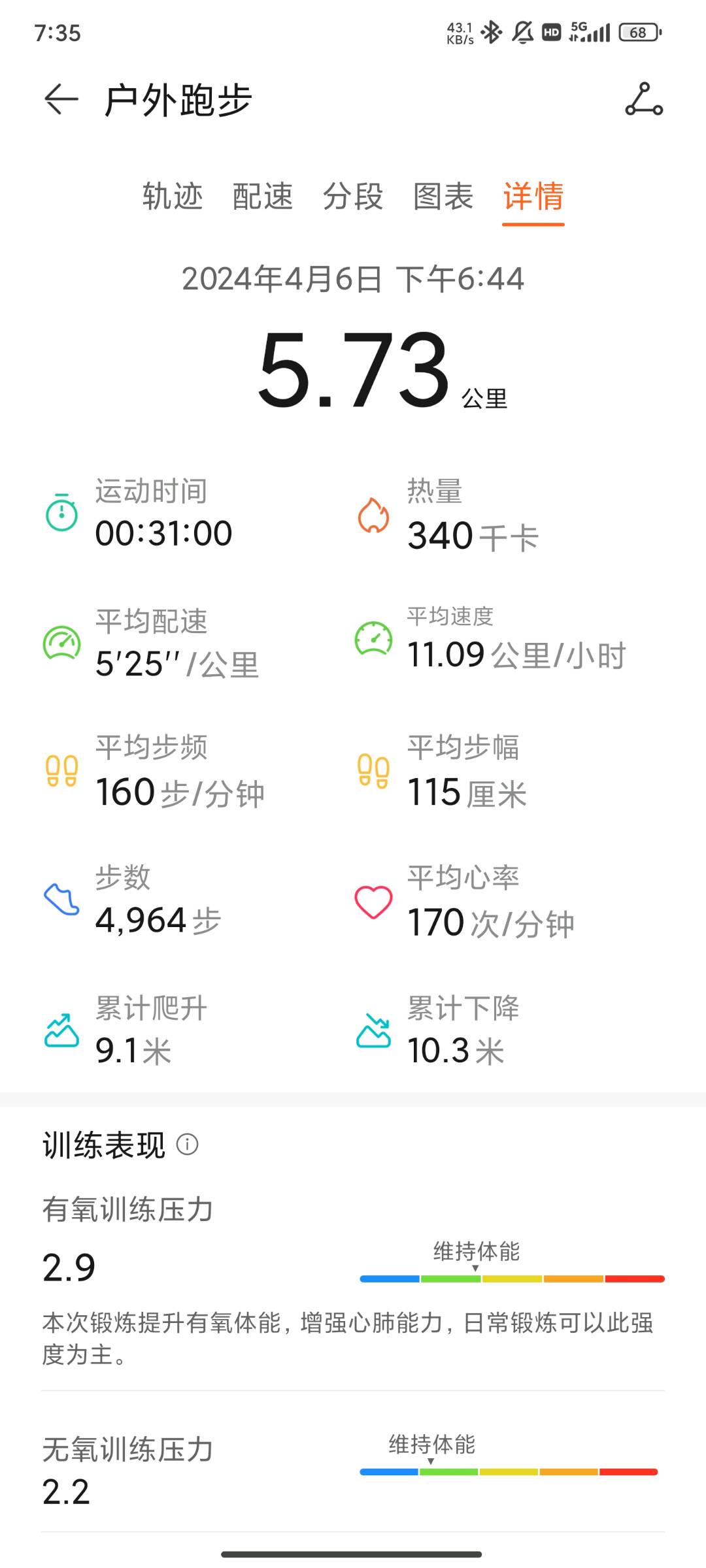
Task: Go back from the 户外跑步 screen
Action: point(61,100)
